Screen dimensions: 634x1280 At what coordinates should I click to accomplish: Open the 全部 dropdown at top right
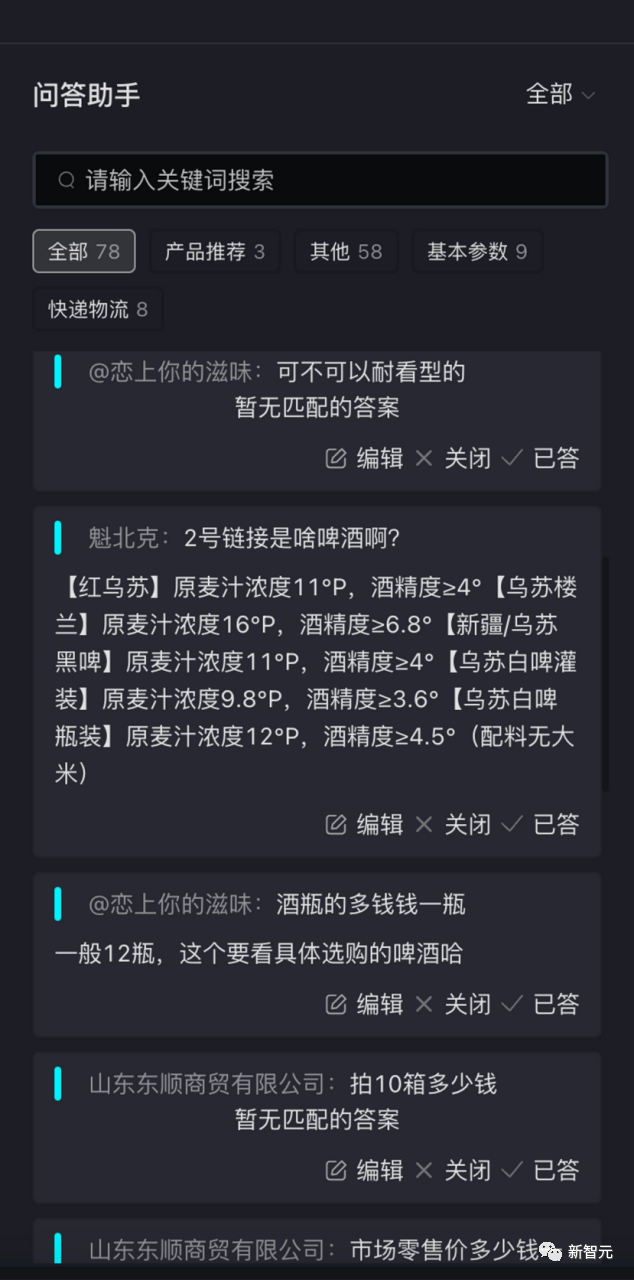[560, 95]
